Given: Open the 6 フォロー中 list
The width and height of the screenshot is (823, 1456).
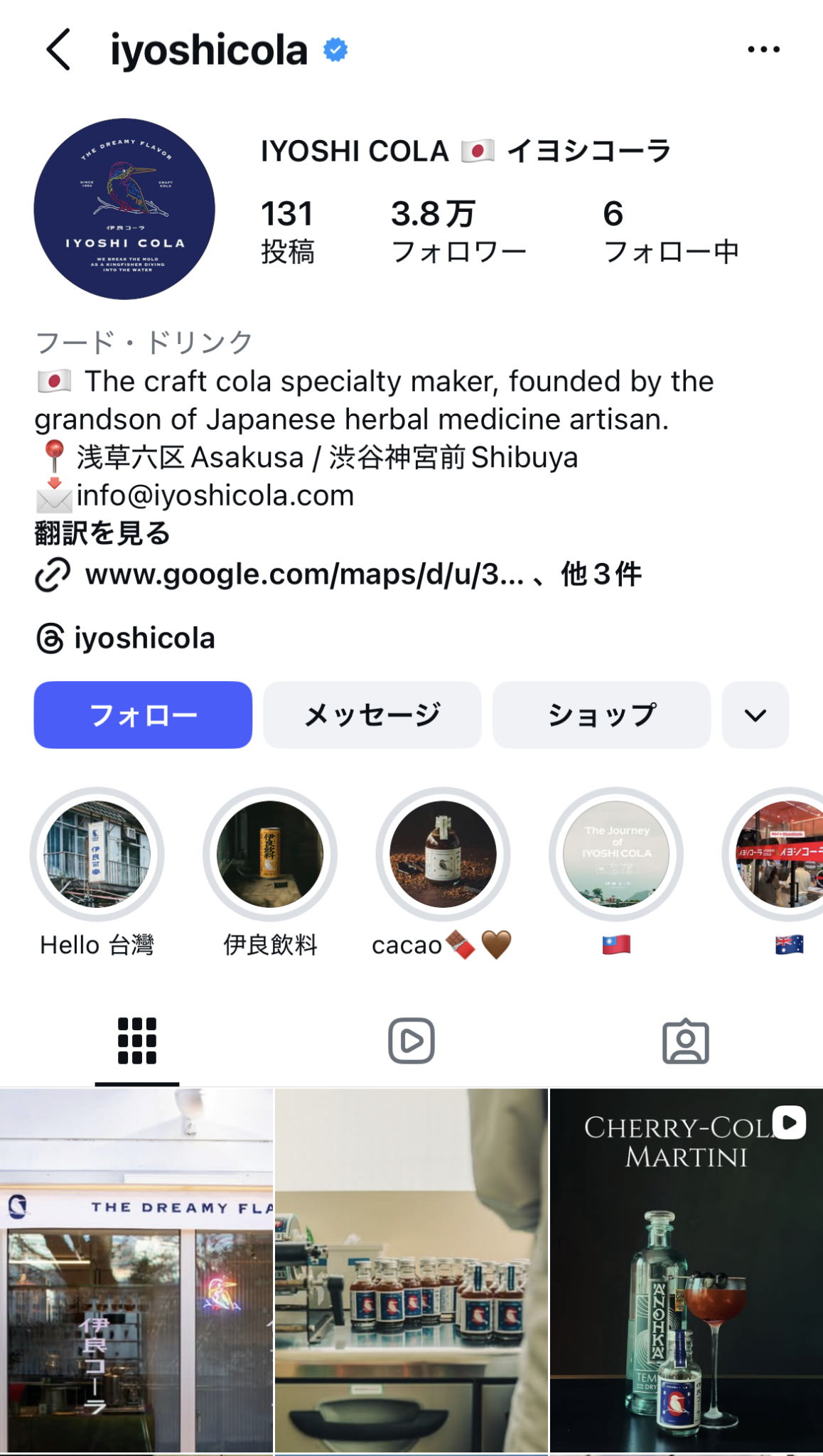Looking at the screenshot, I should [670, 232].
